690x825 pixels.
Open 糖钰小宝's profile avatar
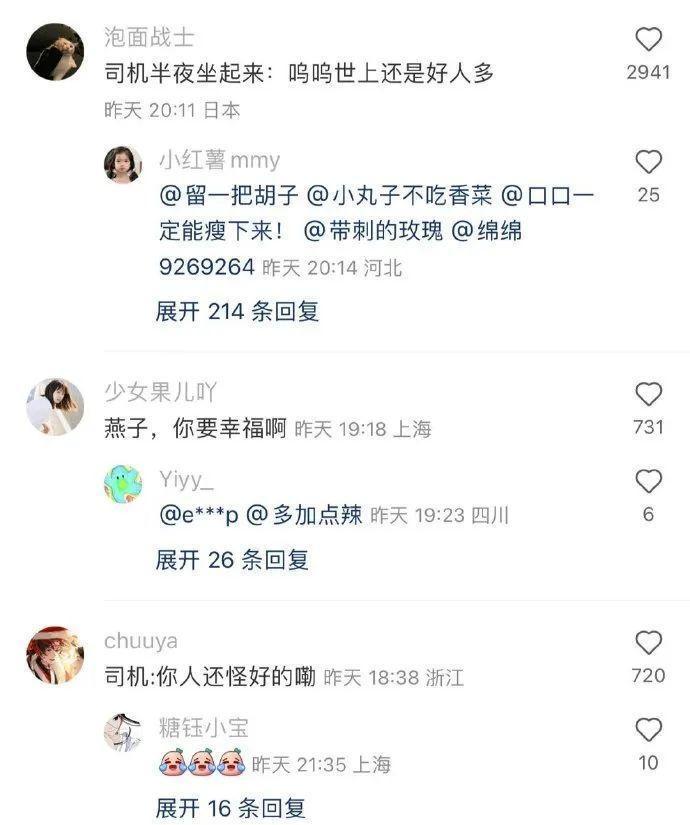click(x=123, y=732)
